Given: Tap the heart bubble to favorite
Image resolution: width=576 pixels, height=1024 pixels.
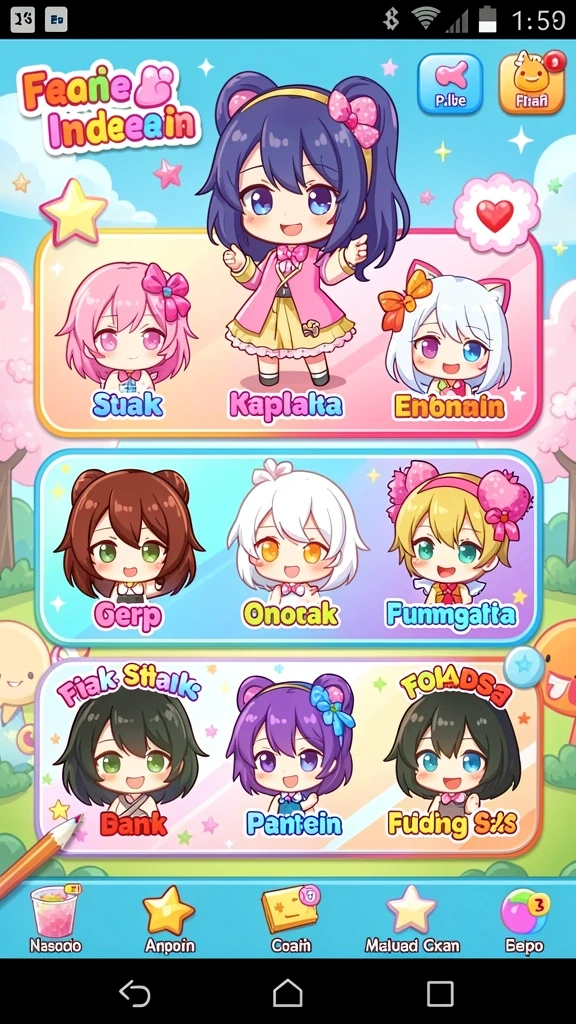Looking at the screenshot, I should [496, 214].
